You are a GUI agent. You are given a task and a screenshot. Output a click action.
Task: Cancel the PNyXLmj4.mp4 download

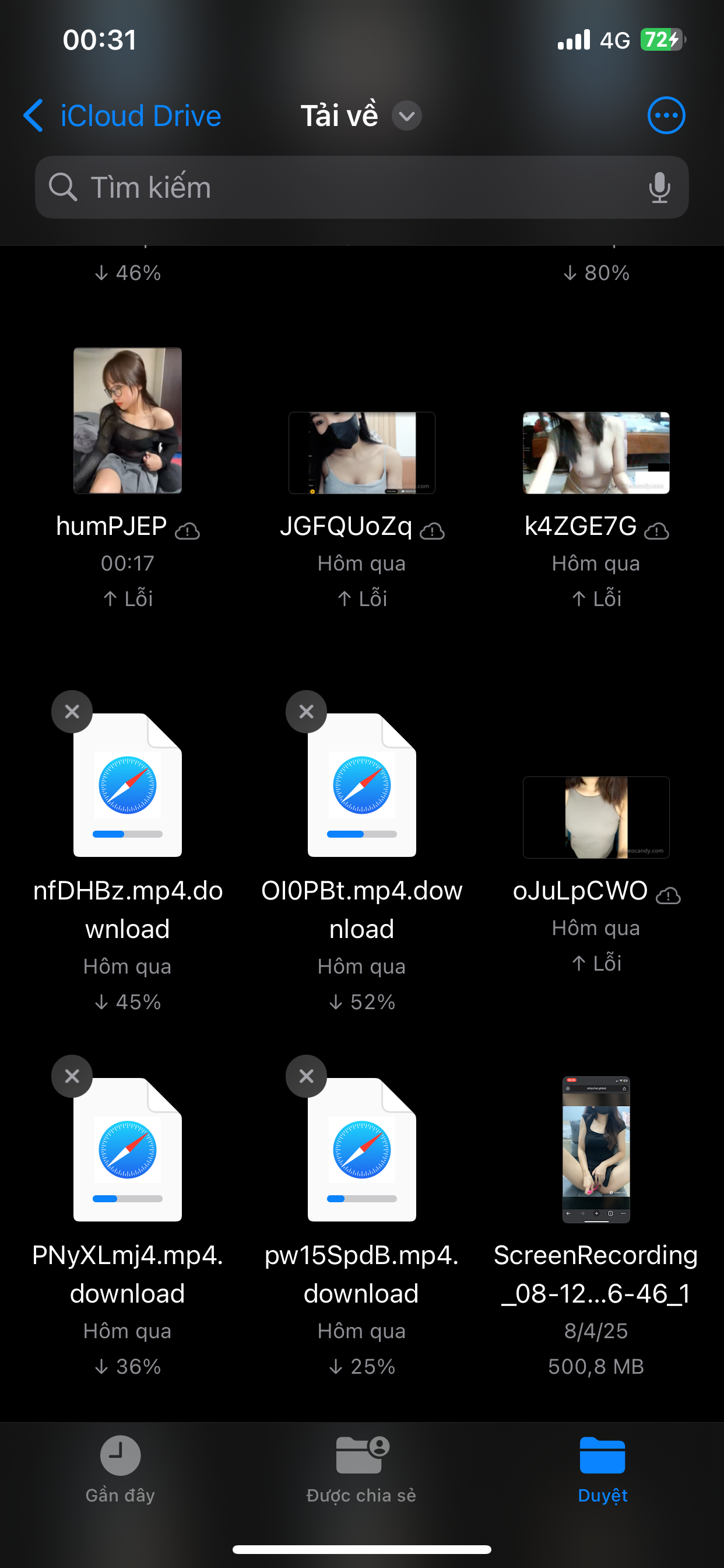click(x=72, y=1076)
